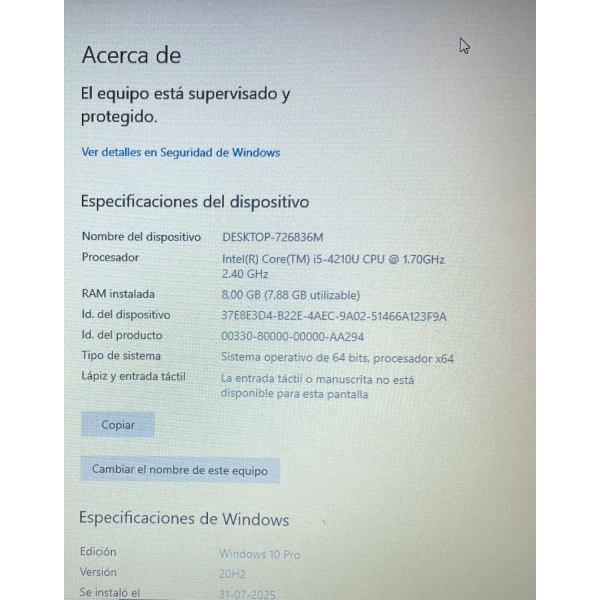Copy device specifications with Copiar button

118,425
